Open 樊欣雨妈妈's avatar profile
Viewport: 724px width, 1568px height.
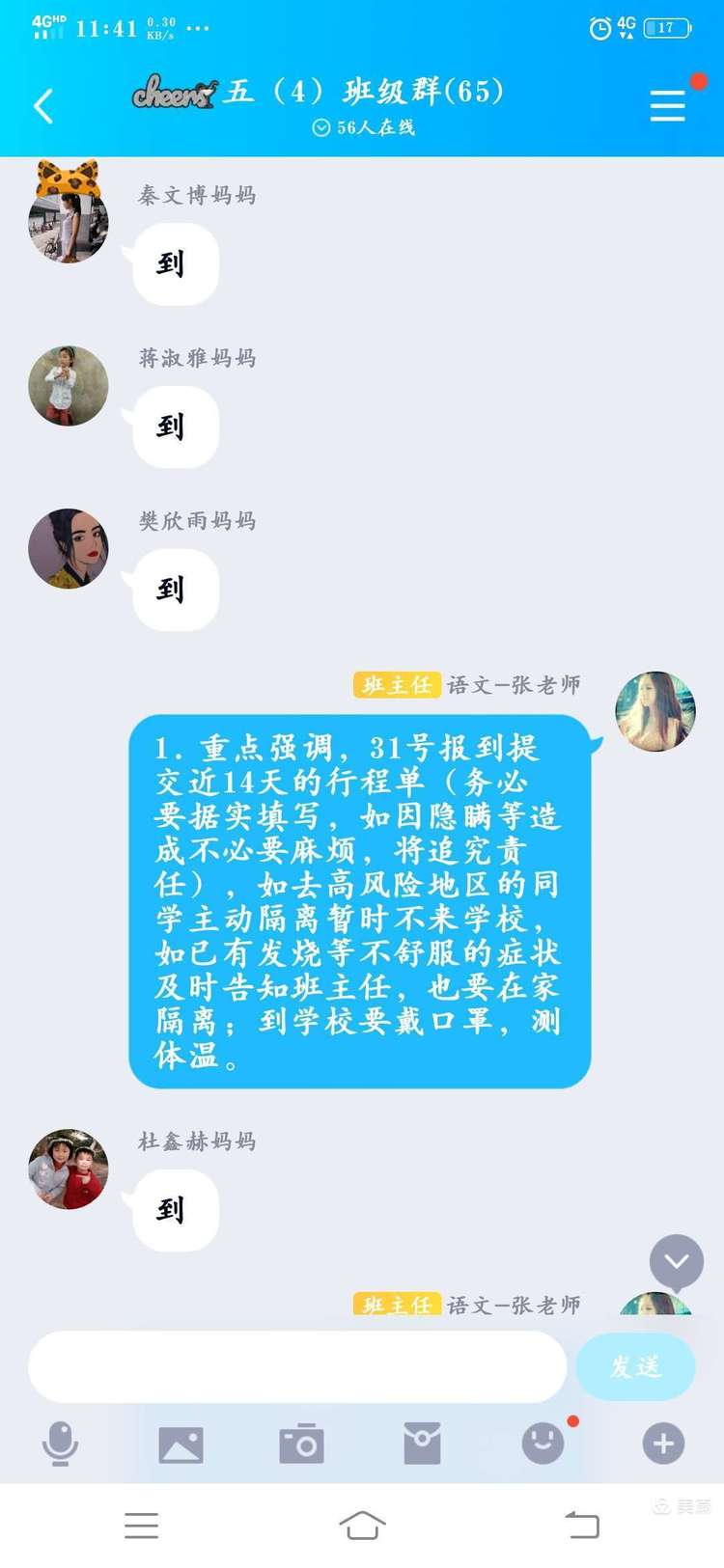coord(69,549)
